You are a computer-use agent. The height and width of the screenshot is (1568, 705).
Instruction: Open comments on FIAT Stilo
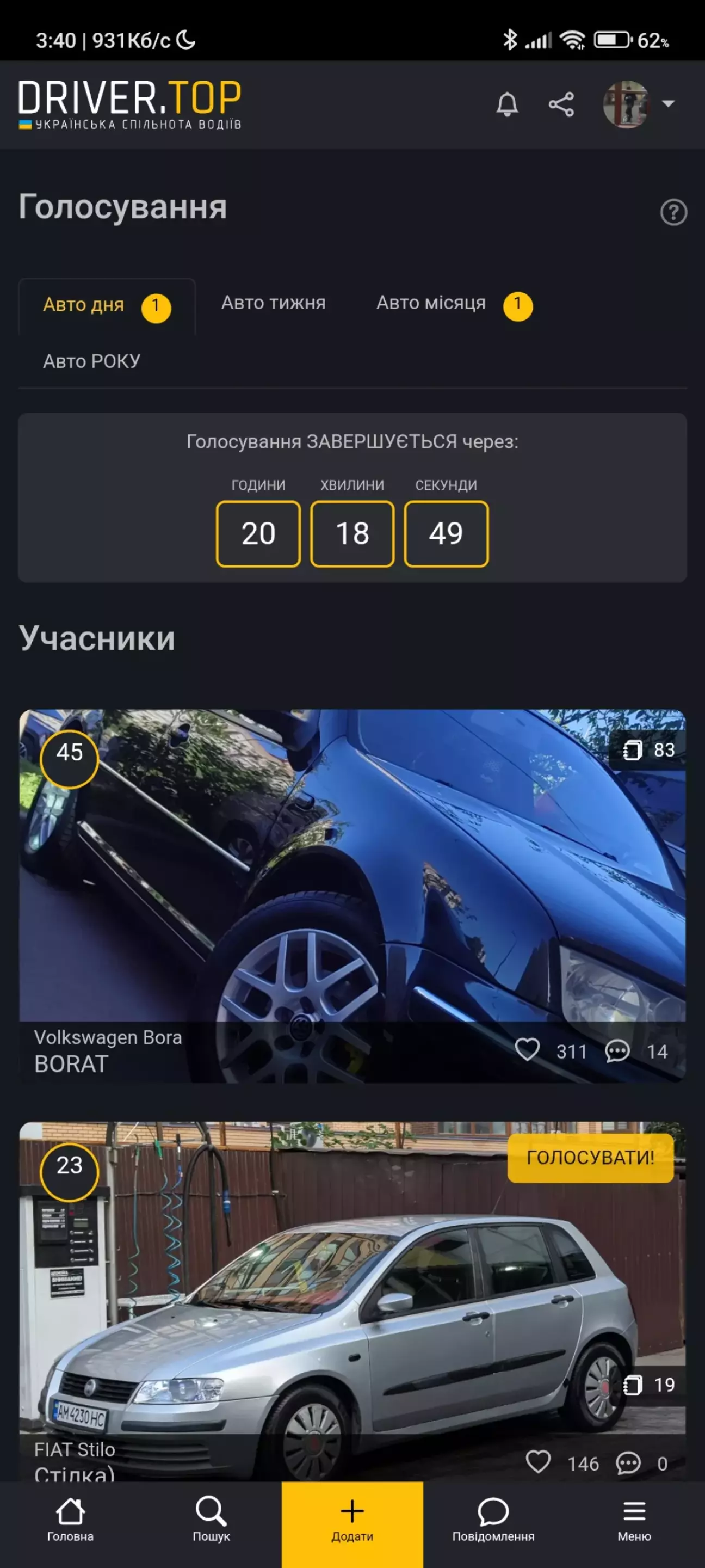(628, 1464)
